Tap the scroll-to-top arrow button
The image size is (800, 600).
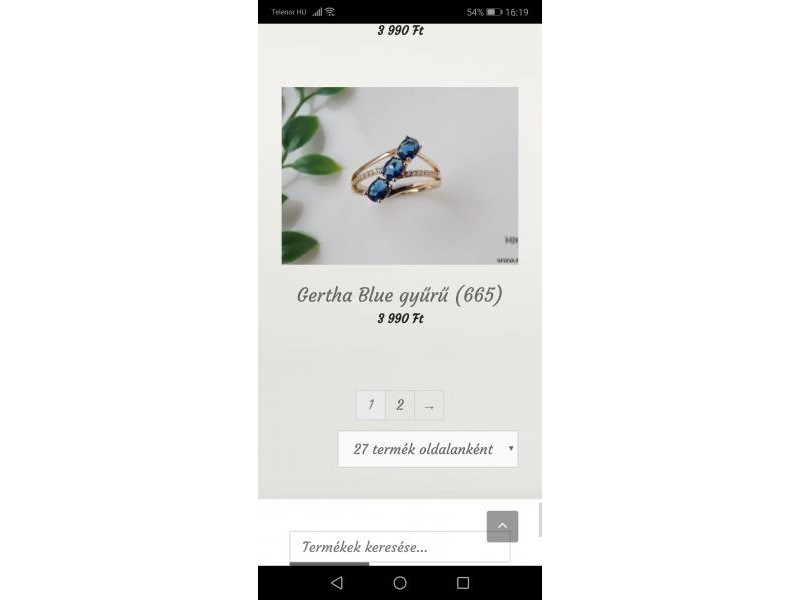pos(502,526)
